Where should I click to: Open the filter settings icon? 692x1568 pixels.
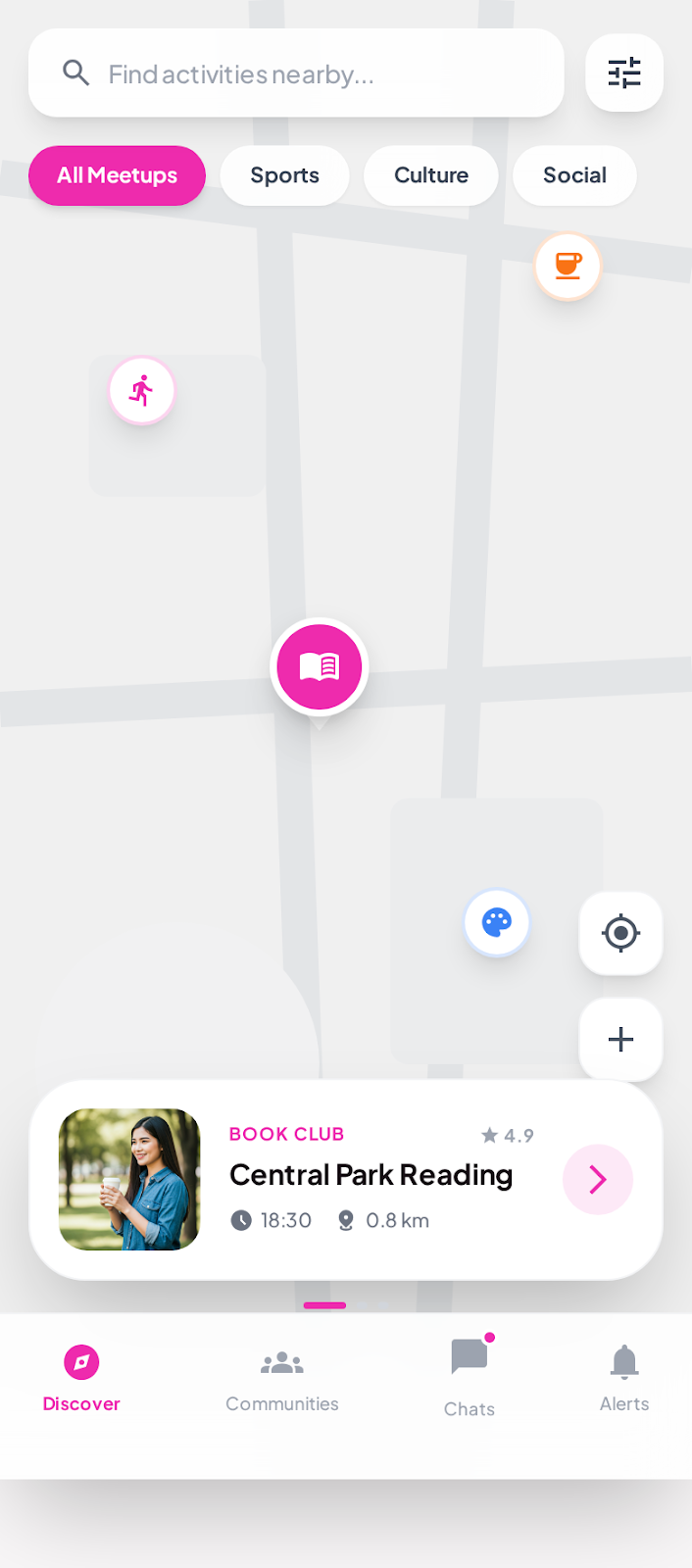[x=624, y=73]
